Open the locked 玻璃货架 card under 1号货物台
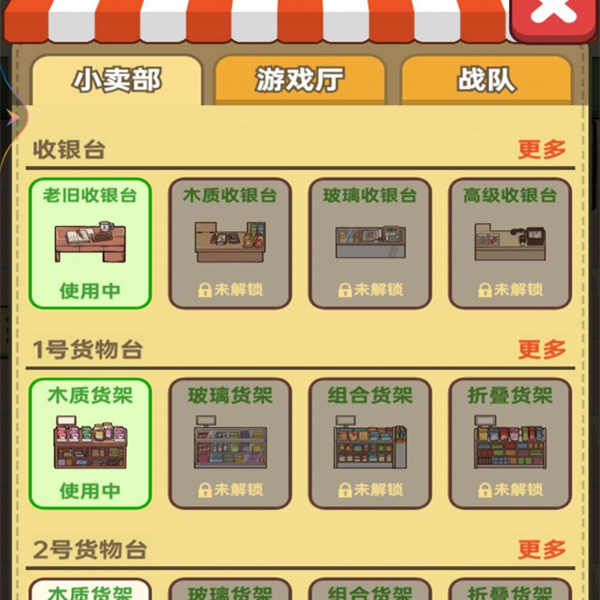Screen dimensions: 600x600 pos(230,443)
